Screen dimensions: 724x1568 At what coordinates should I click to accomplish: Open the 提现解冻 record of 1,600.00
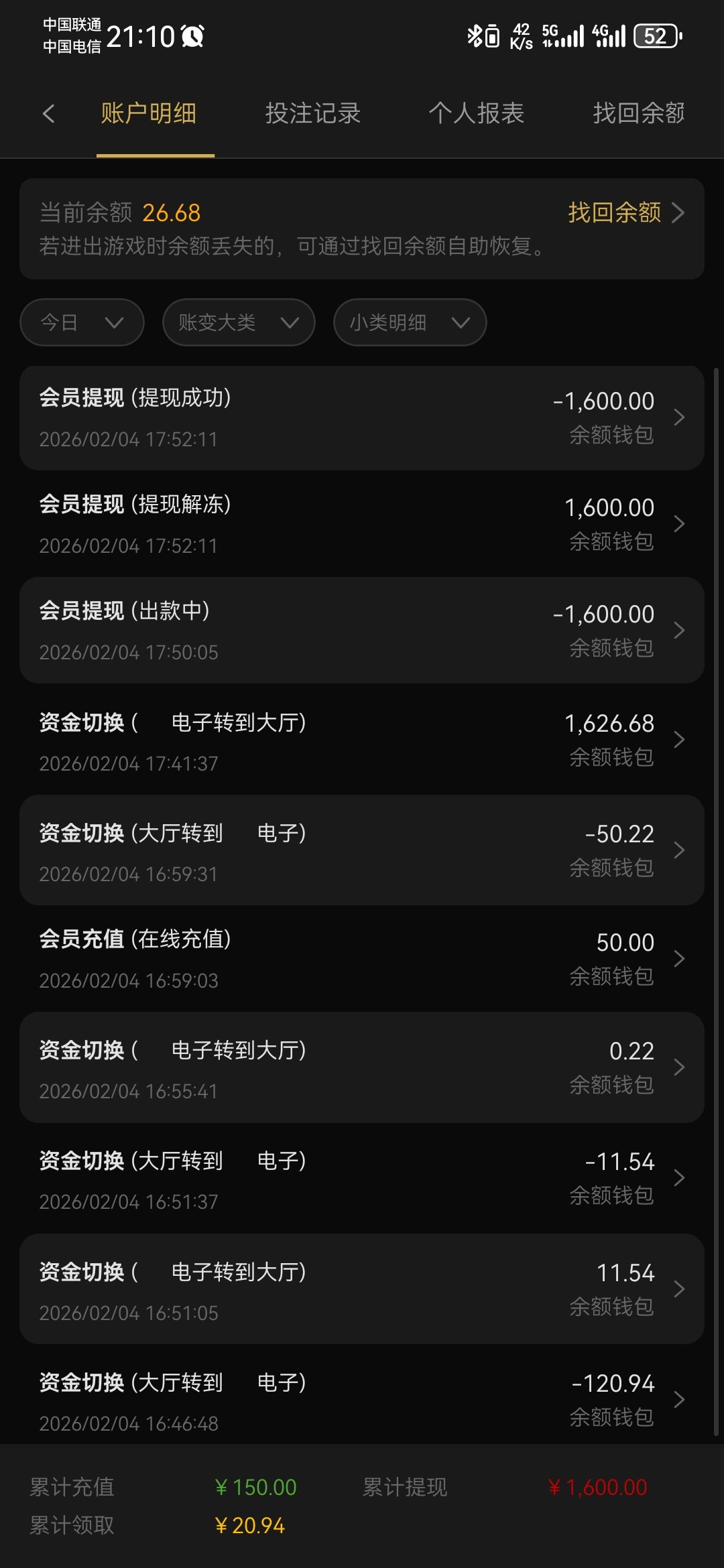click(x=362, y=524)
